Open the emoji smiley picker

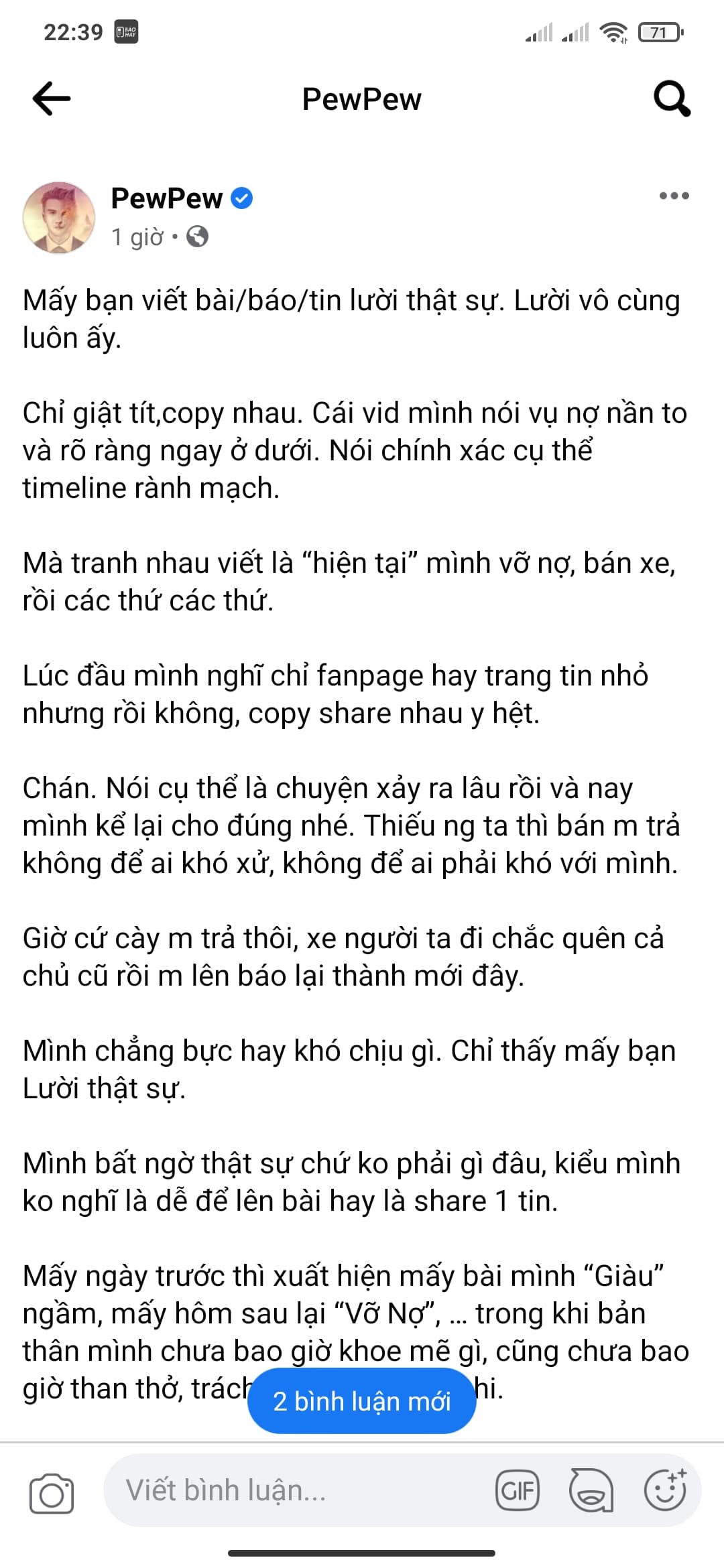click(x=665, y=1490)
